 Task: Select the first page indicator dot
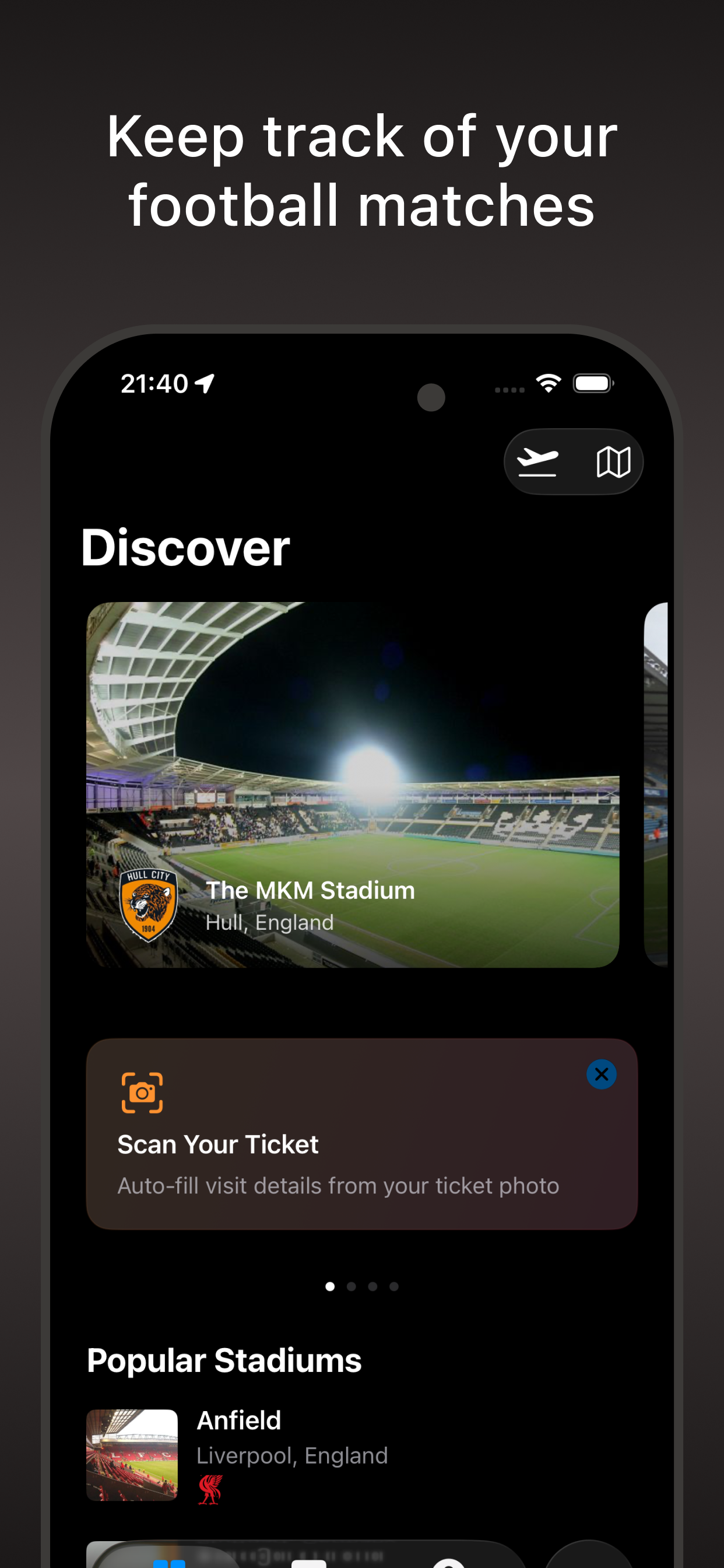pos(331,1286)
